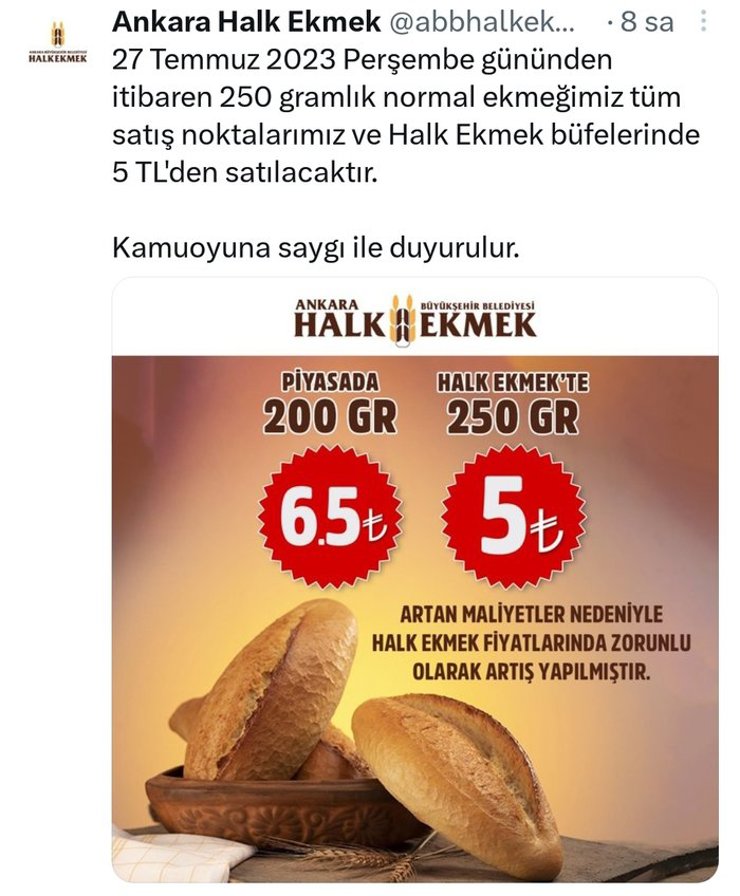Open Ankara Halk Ekmek profile avatar
The height and width of the screenshot is (896, 740).
(x=57, y=42)
